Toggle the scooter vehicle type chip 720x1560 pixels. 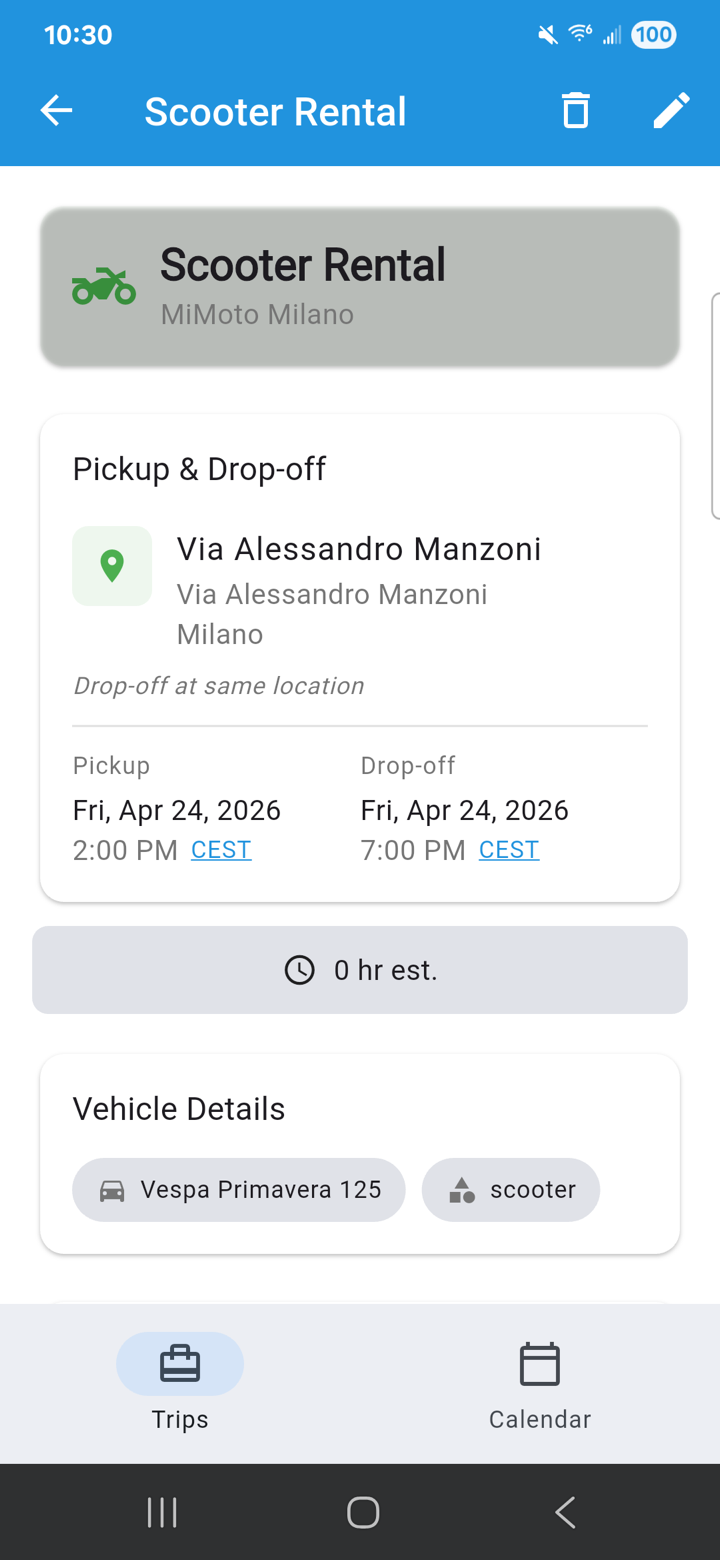[510, 1189]
